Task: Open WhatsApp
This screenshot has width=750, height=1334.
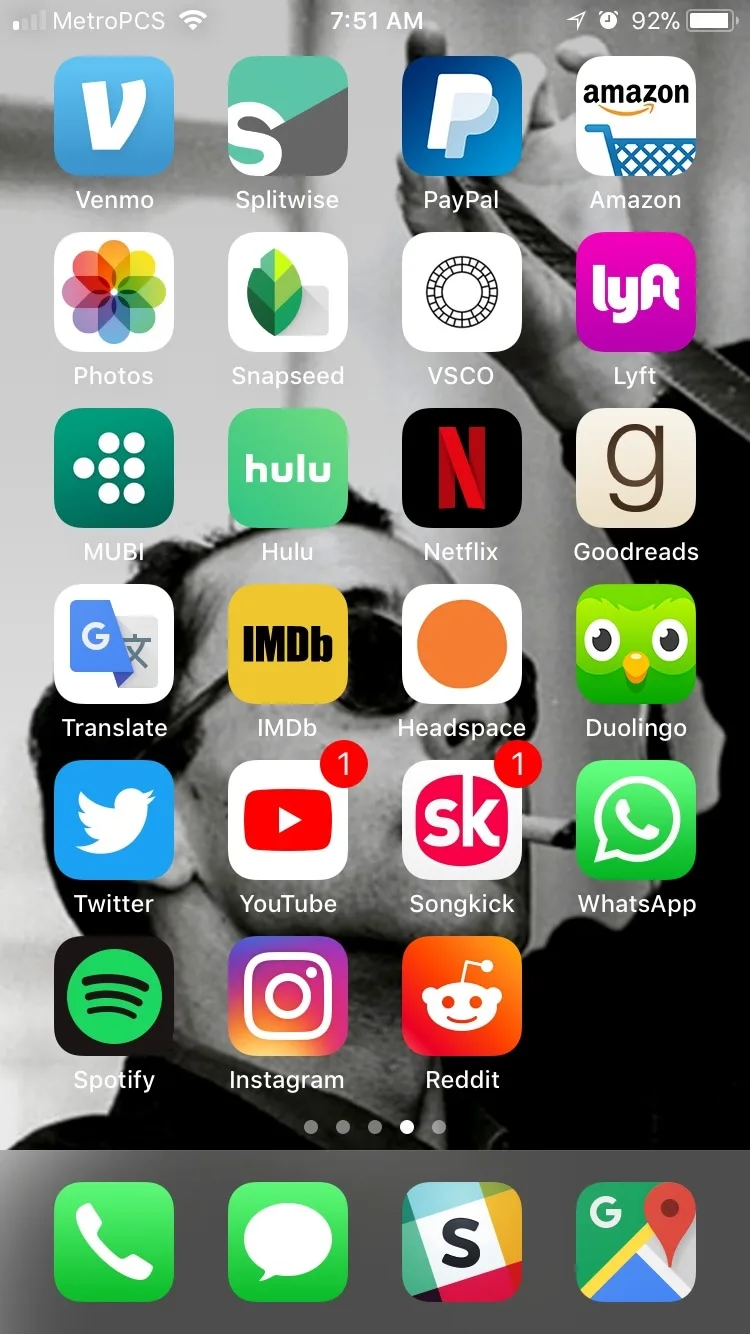Action: (636, 820)
